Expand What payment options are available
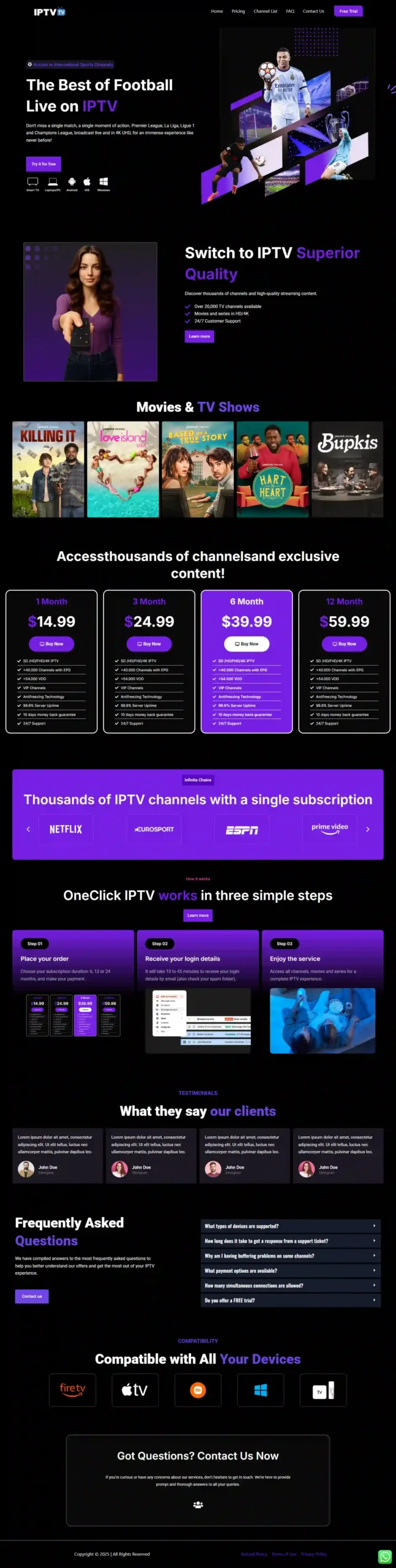Viewport: 396px width, 1568px height. tap(290, 1271)
